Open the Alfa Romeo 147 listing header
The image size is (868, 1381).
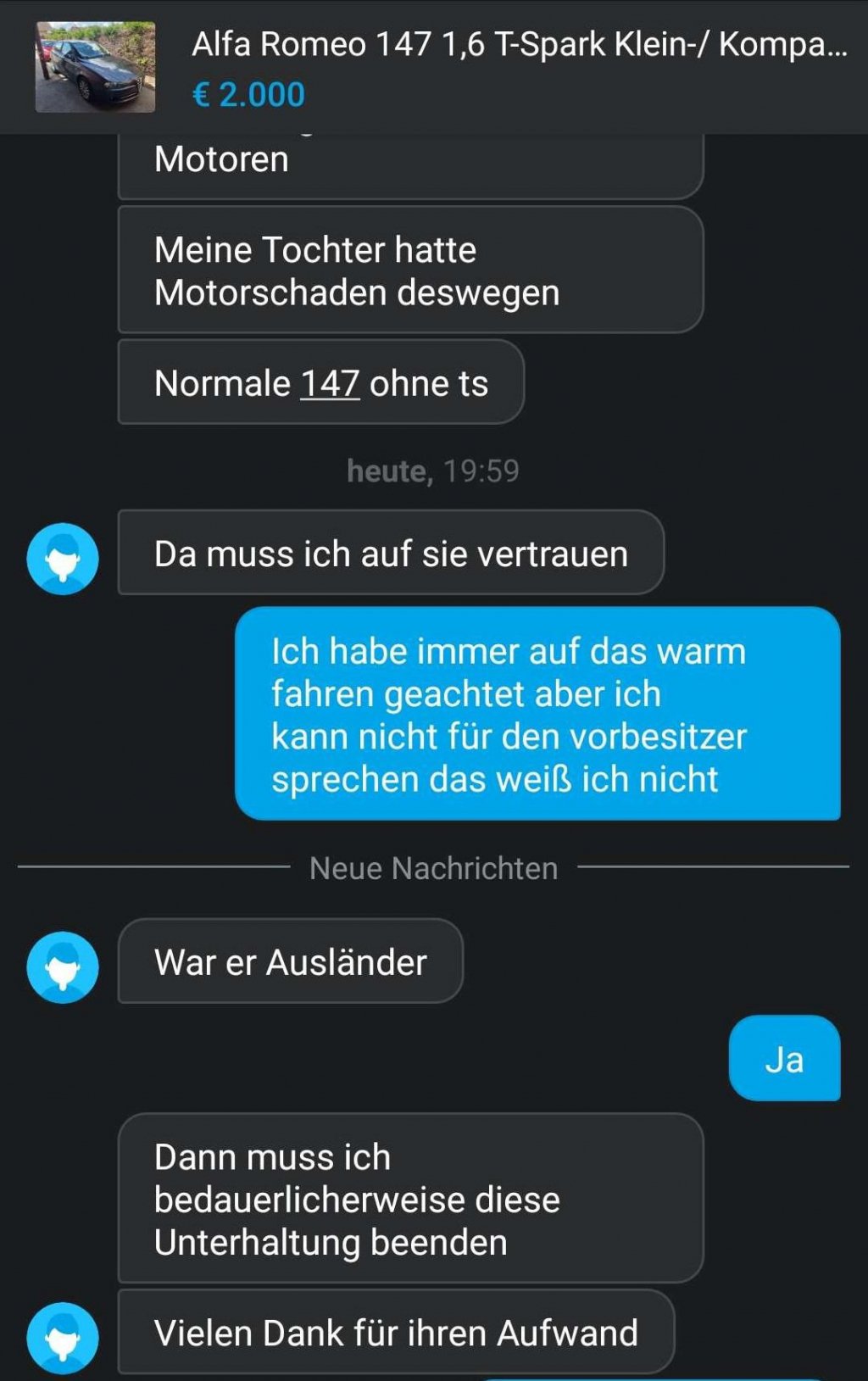coord(519,45)
